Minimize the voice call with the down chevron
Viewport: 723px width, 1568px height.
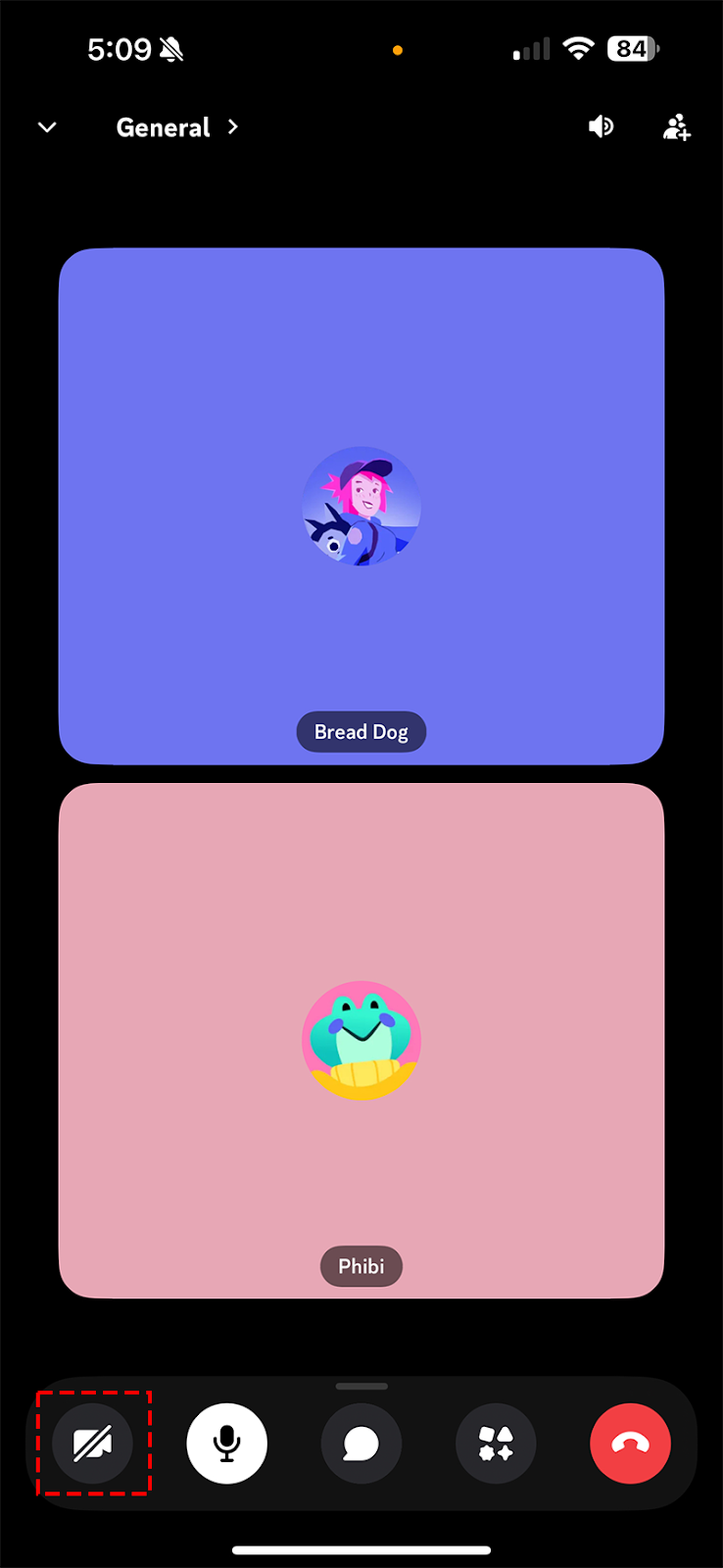point(47,127)
